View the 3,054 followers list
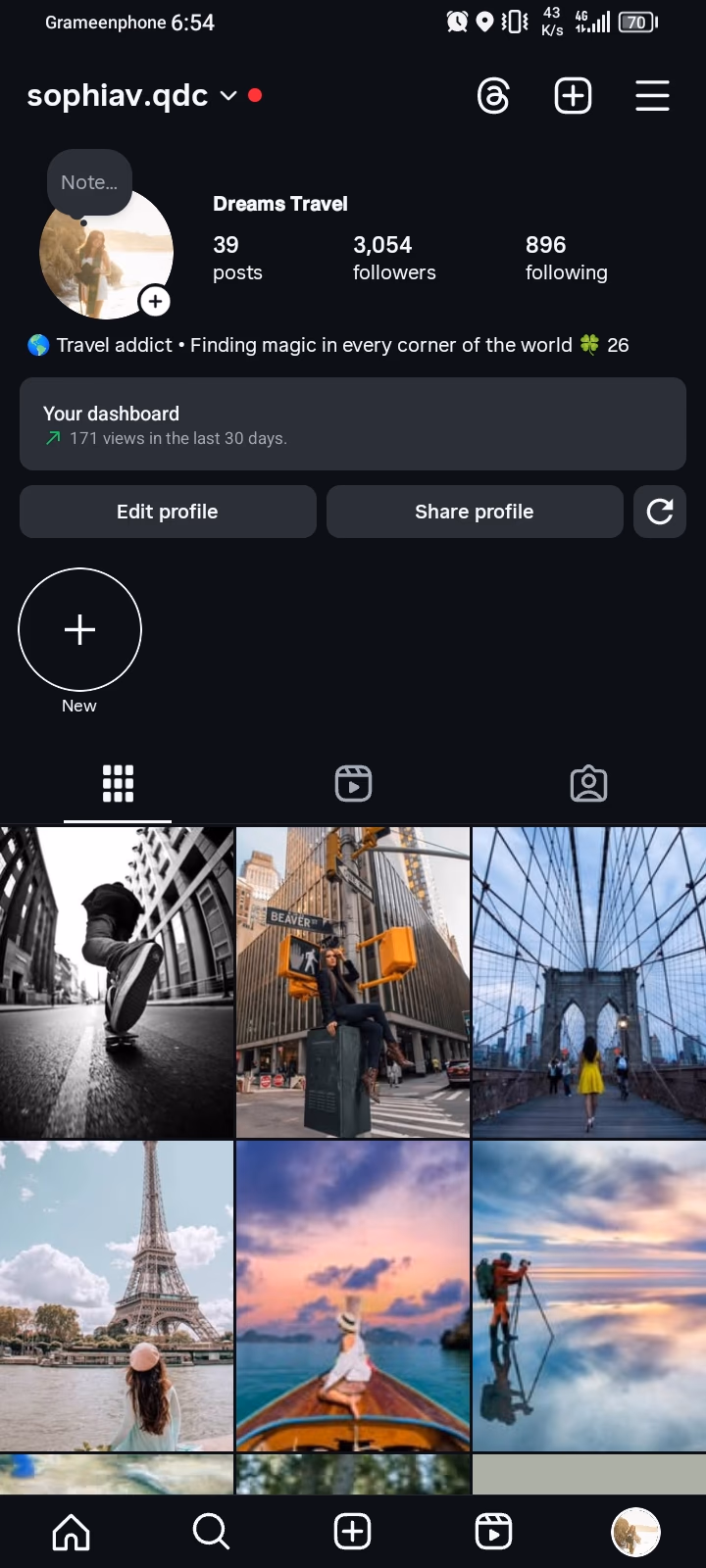This screenshot has width=706, height=1568. (x=394, y=258)
